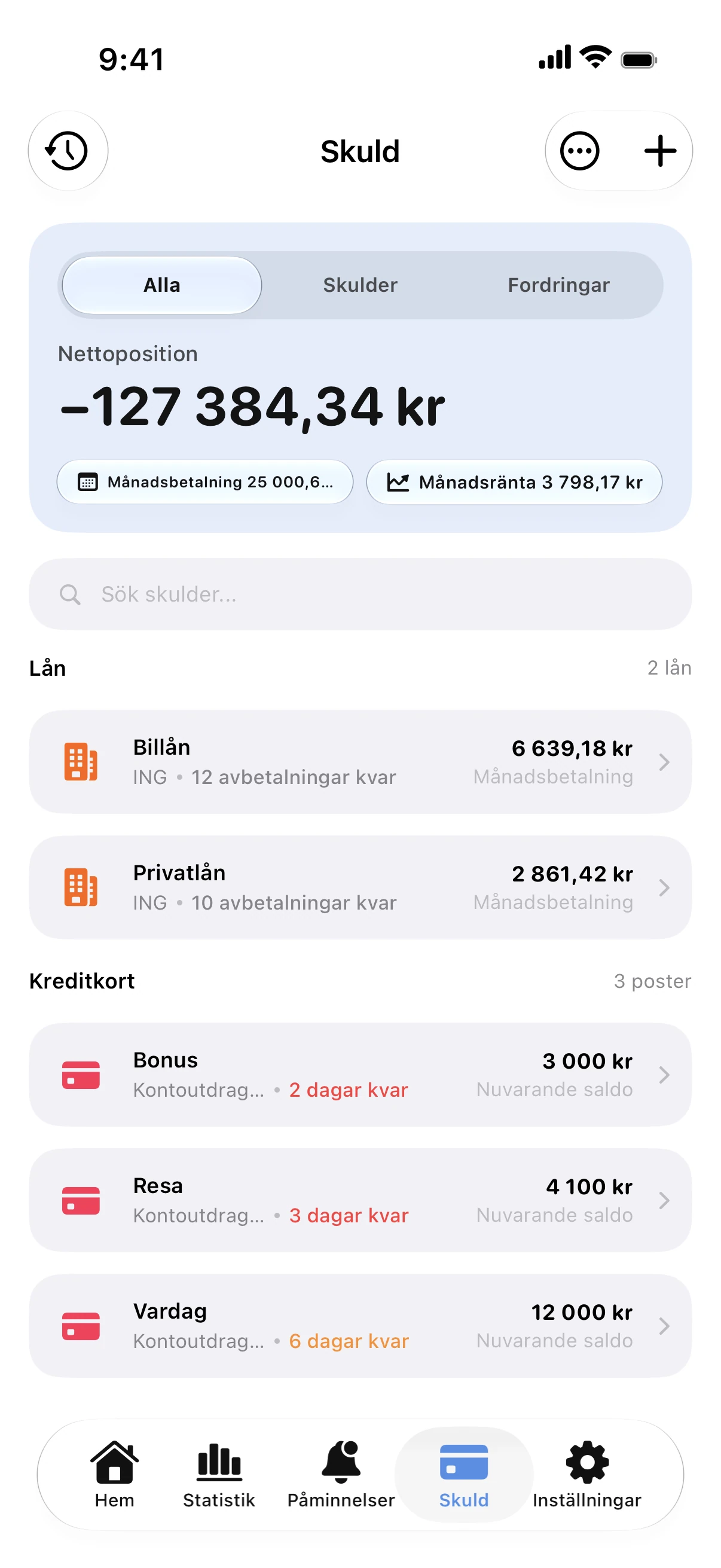
Task: Open the history clock icon
Action: tap(68, 151)
